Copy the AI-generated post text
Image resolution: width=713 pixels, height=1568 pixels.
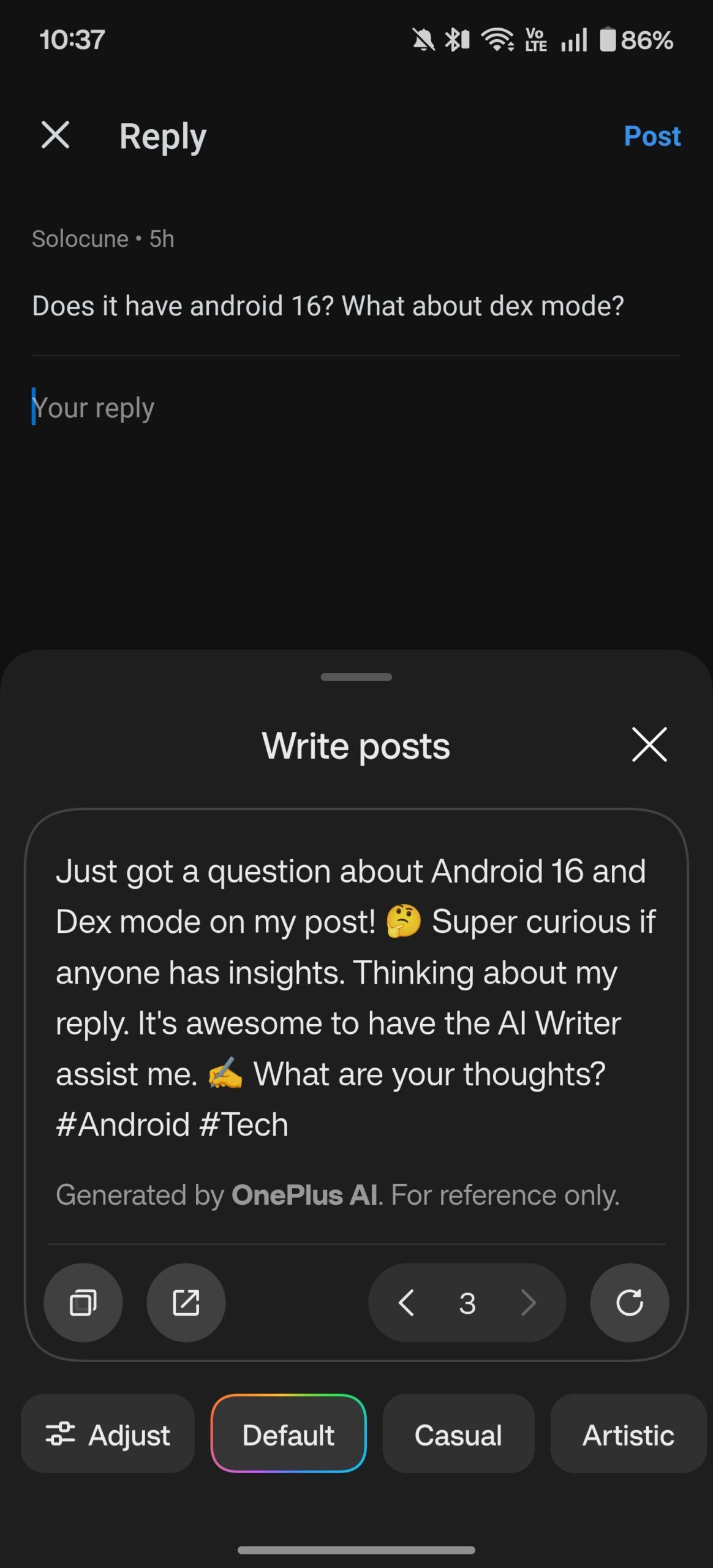click(x=83, y=1303)
